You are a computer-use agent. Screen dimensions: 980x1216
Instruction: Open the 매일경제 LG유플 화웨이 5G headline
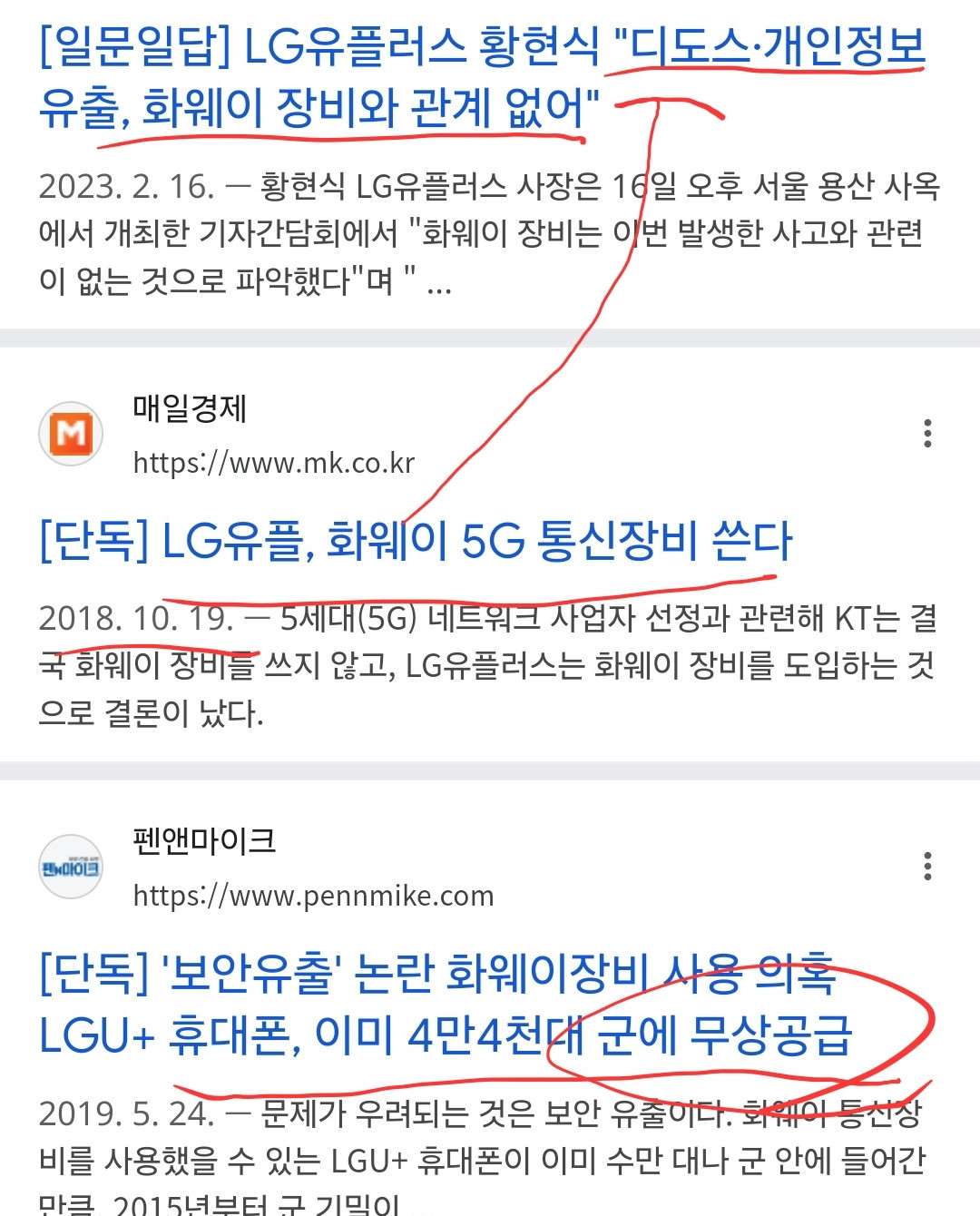tap(416, 542)
